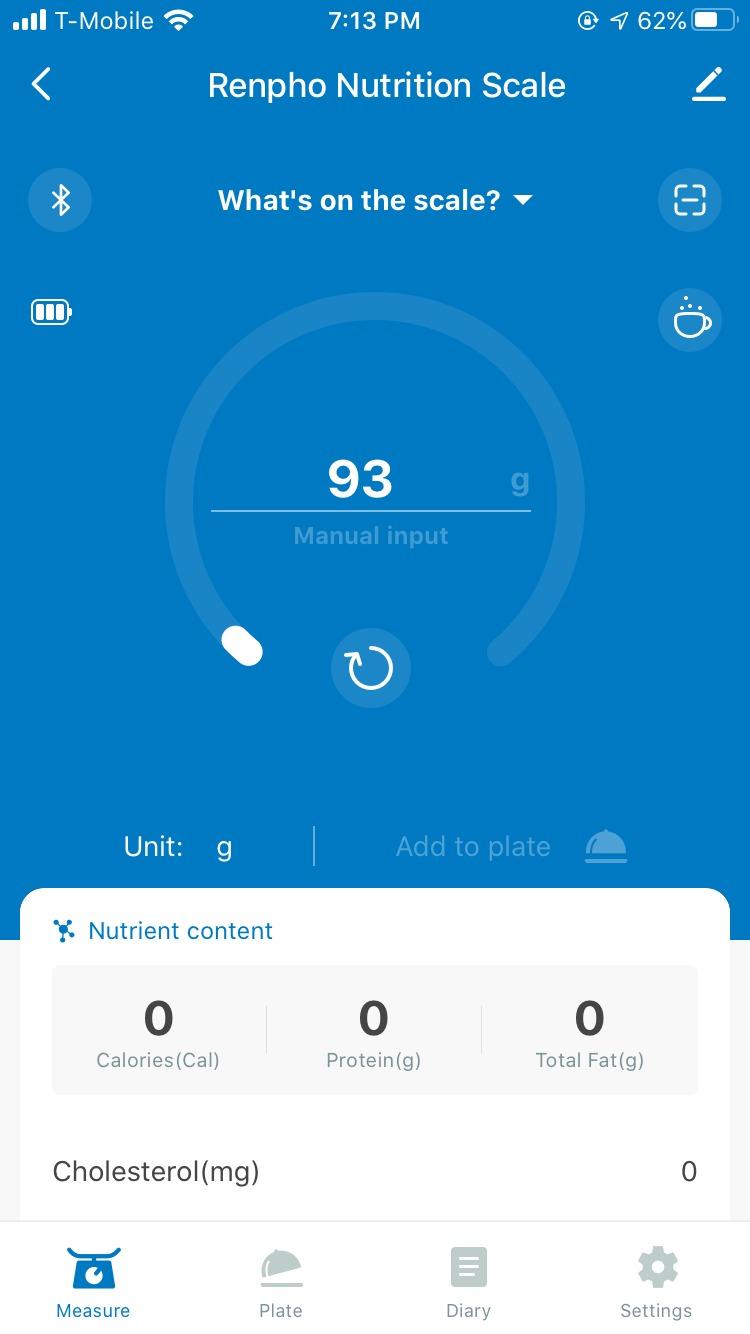Switch to the Diary tab
The width and height of the screenshot is (750, 1334).
468,1284
